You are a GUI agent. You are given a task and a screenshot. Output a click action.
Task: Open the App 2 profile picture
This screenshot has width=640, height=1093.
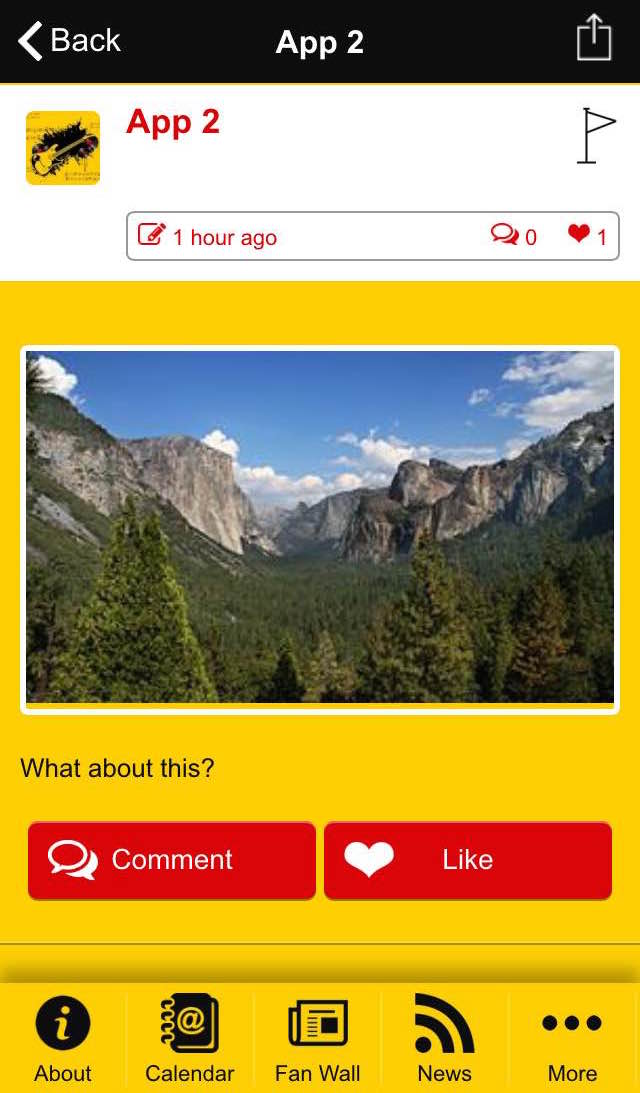63,148
